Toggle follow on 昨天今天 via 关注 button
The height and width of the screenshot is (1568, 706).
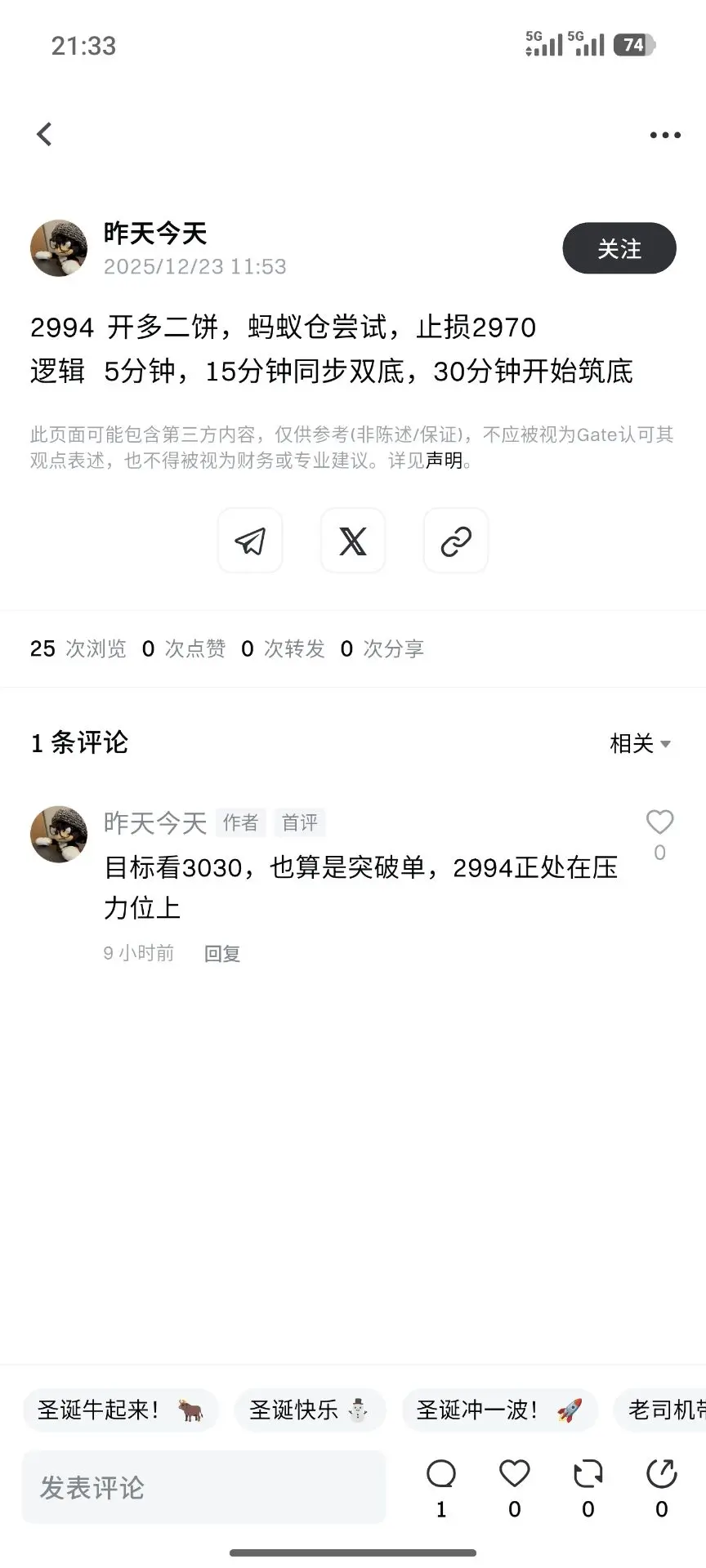coord(619,248)
